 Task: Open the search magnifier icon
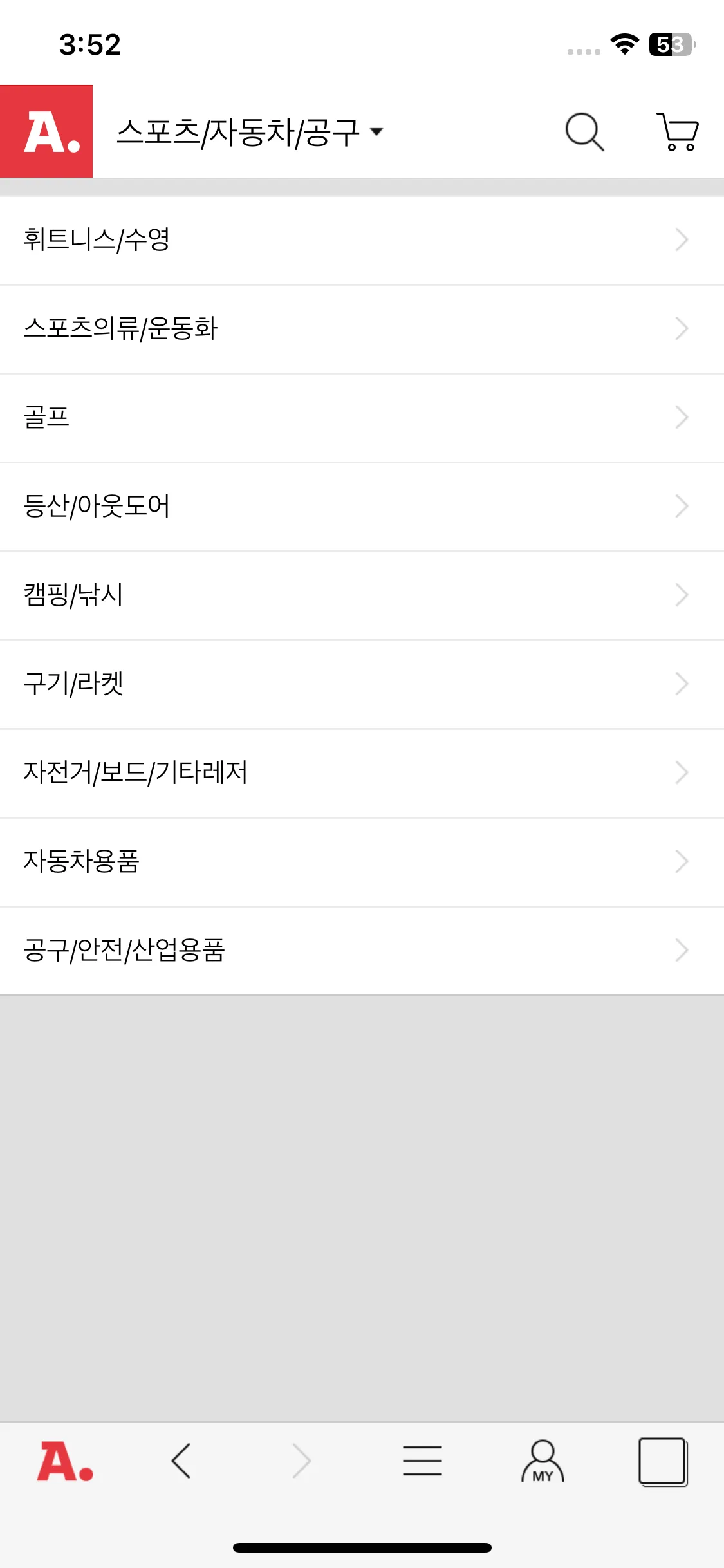(584, 132)
